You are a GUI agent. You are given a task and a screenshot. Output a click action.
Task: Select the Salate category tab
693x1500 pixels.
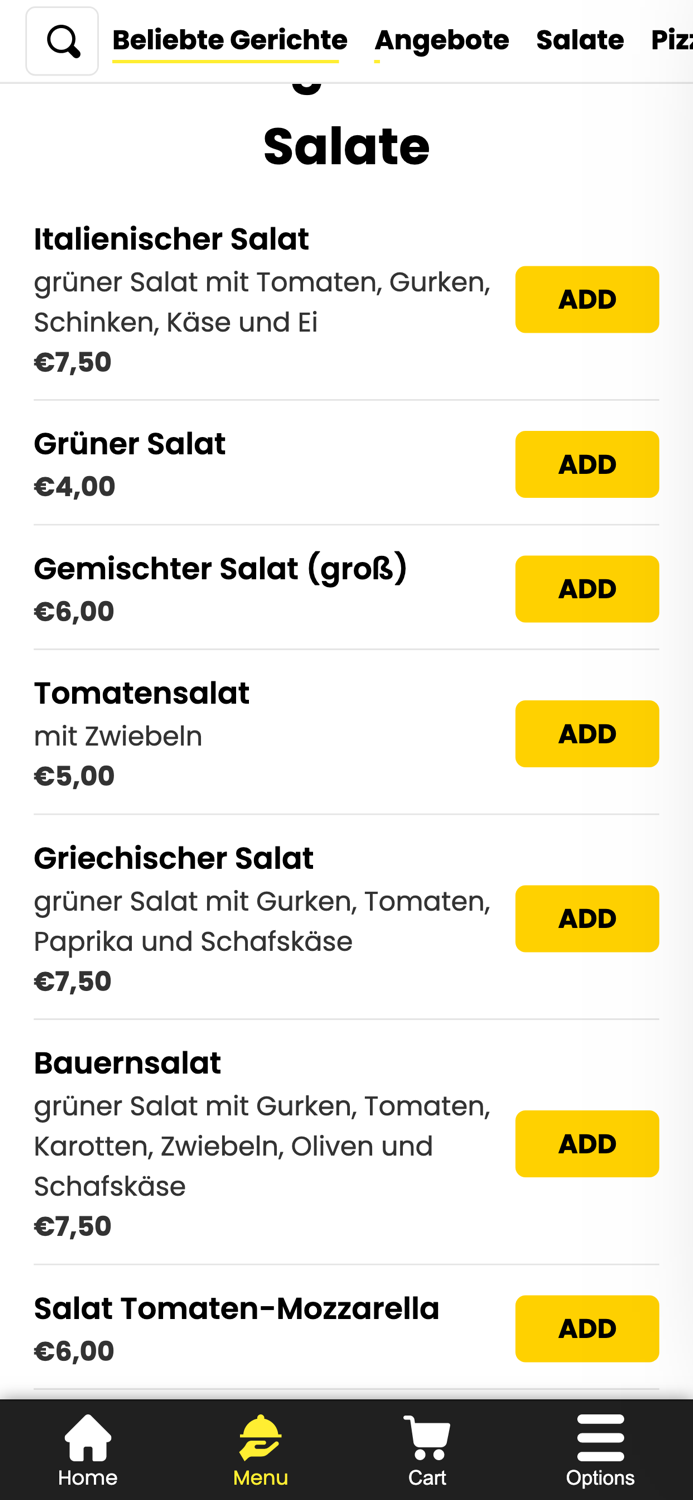579,40
